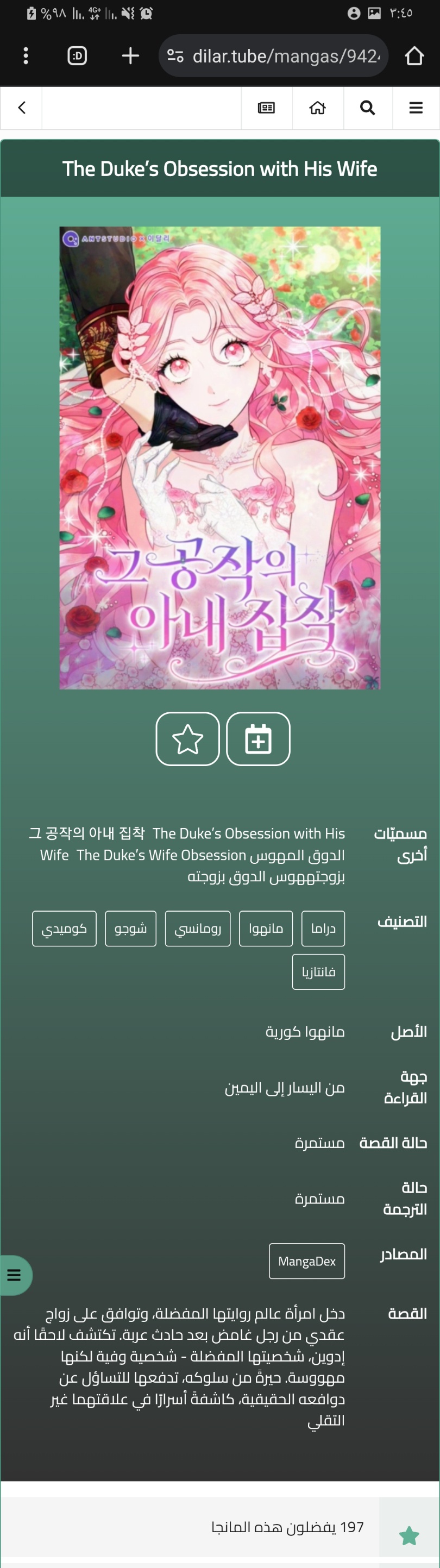
Task: Open the browser tab switcher
Action: pos(77,56)
